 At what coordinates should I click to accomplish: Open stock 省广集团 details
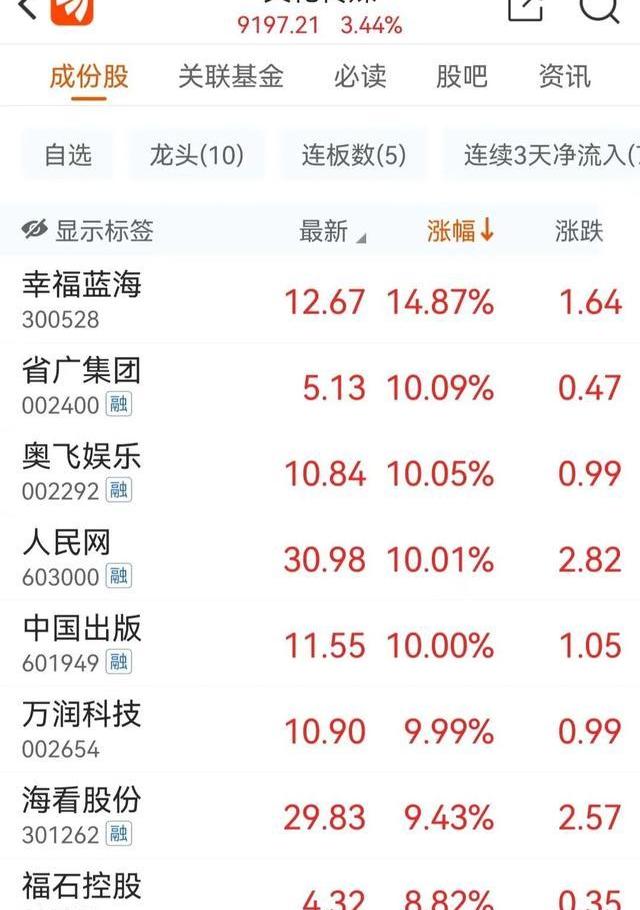(x=82, y=386)
